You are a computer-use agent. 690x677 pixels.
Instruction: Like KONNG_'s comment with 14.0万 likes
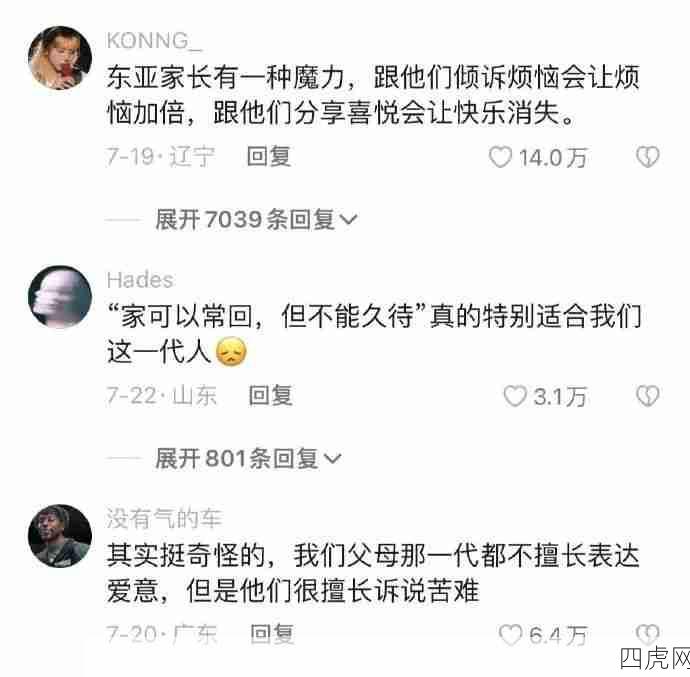[500, 157]
